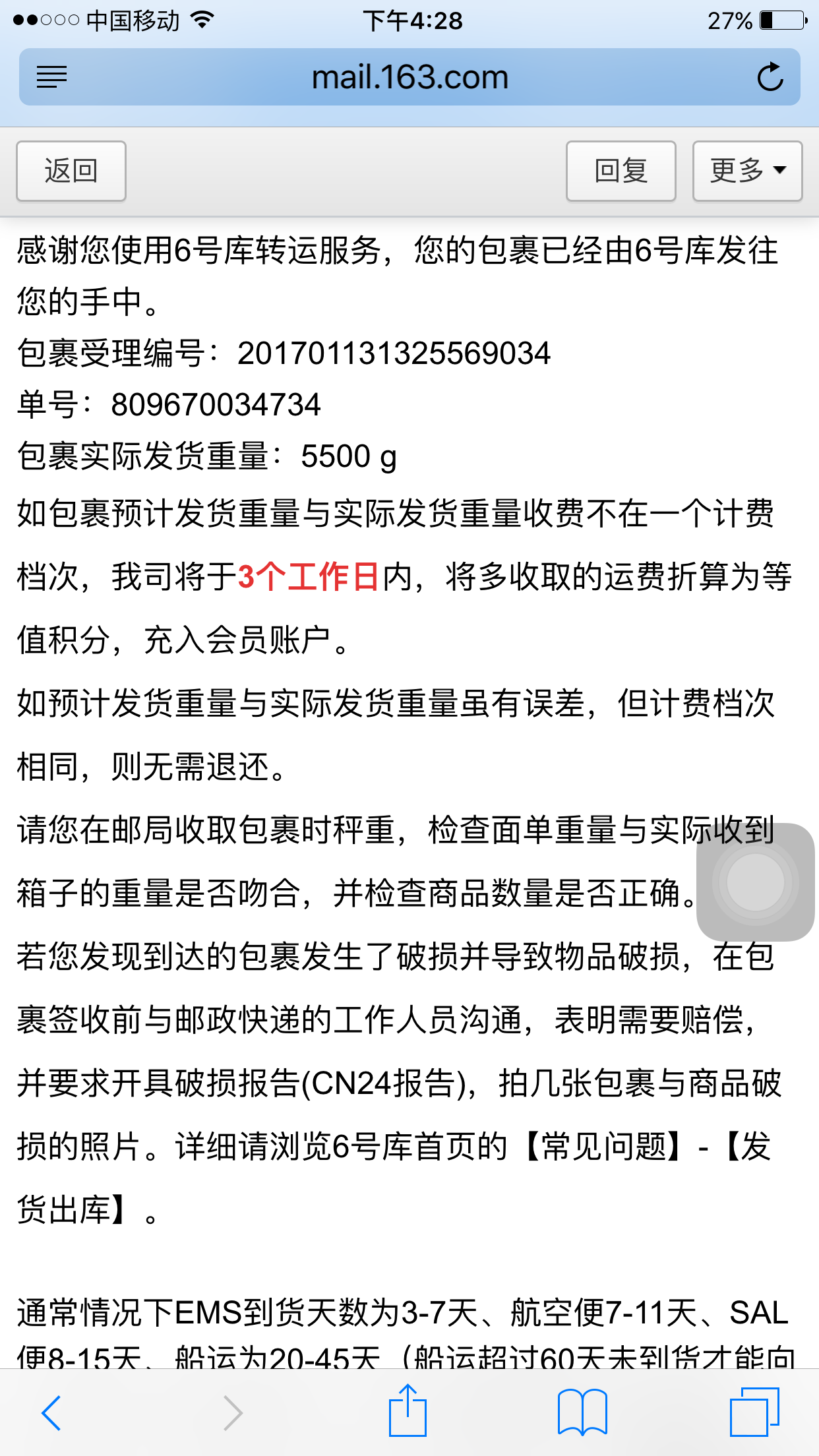Screen dimensions: 819x1456
Task: Tap the 返回 button to go back
Action: [71, 171]
